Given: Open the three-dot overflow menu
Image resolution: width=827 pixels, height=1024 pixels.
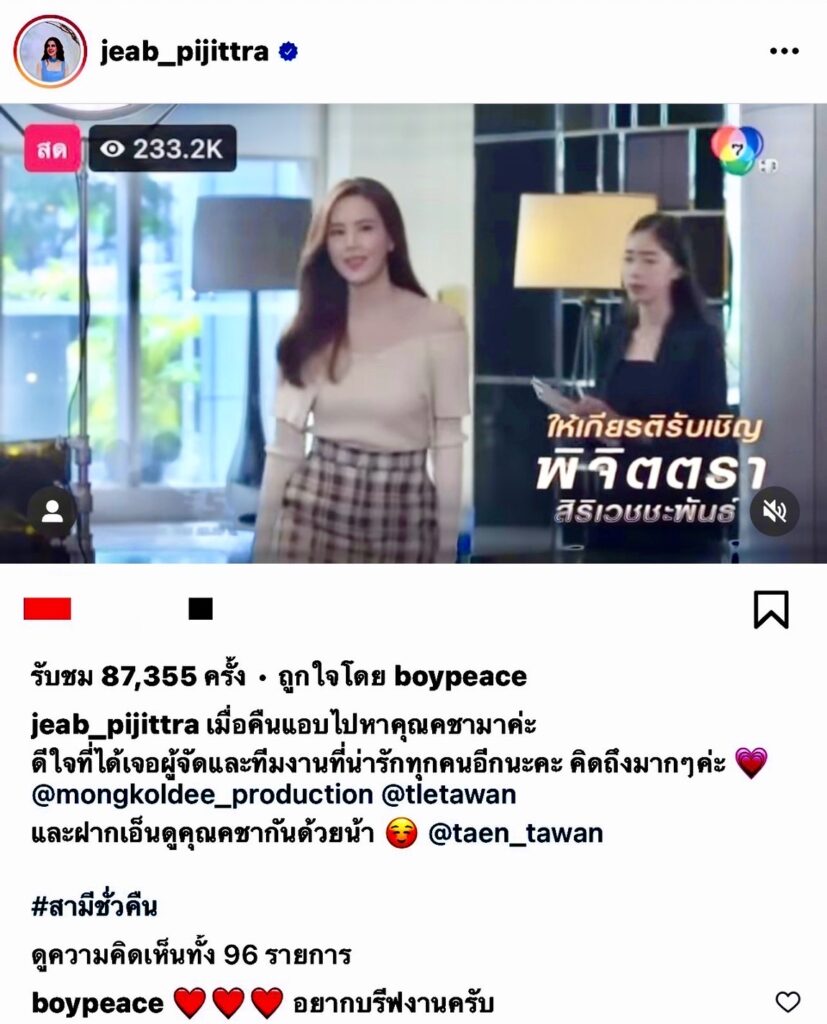Looking at the screenshot, I should coord(783,52).
